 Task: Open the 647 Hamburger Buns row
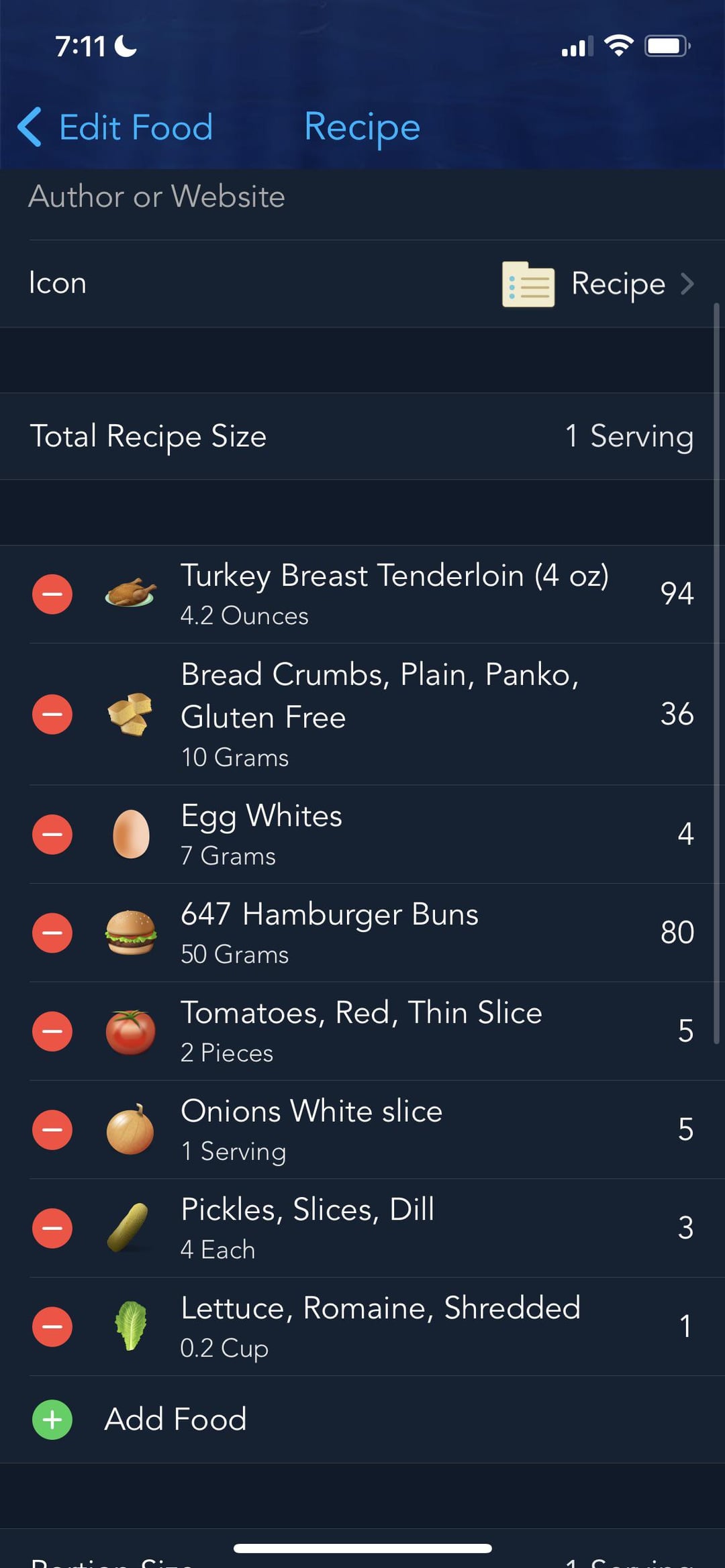click(403, 933)
